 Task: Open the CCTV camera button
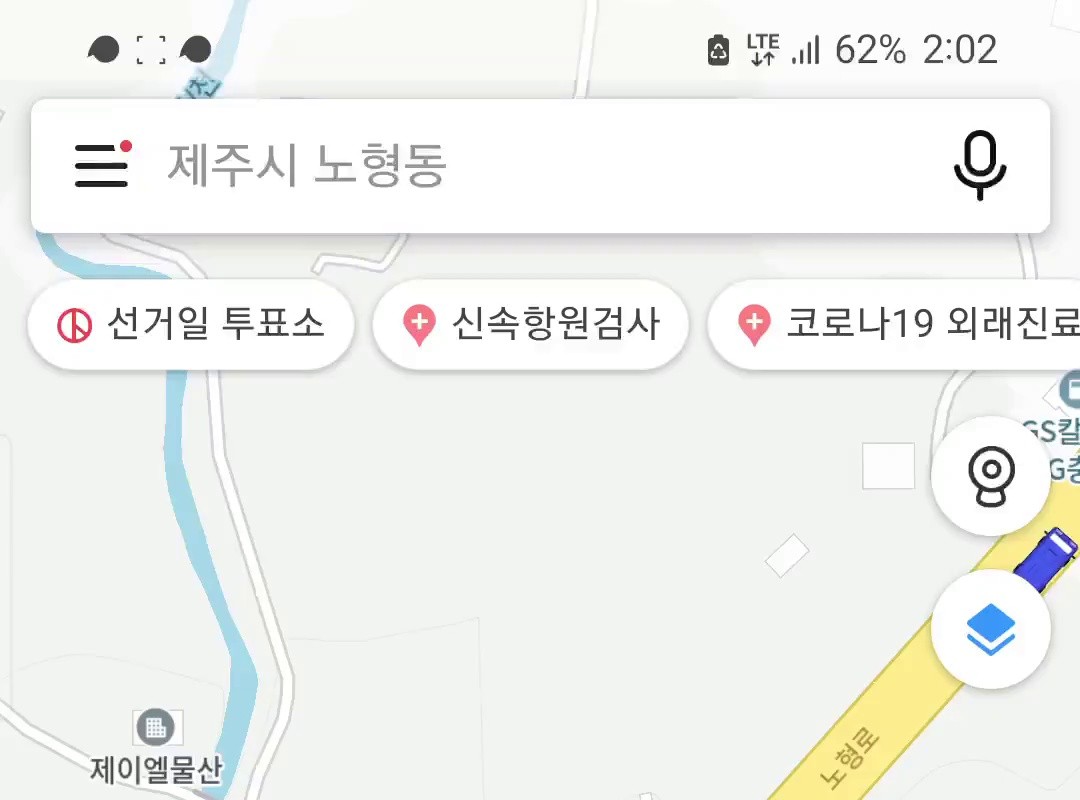tap(990, 476)
